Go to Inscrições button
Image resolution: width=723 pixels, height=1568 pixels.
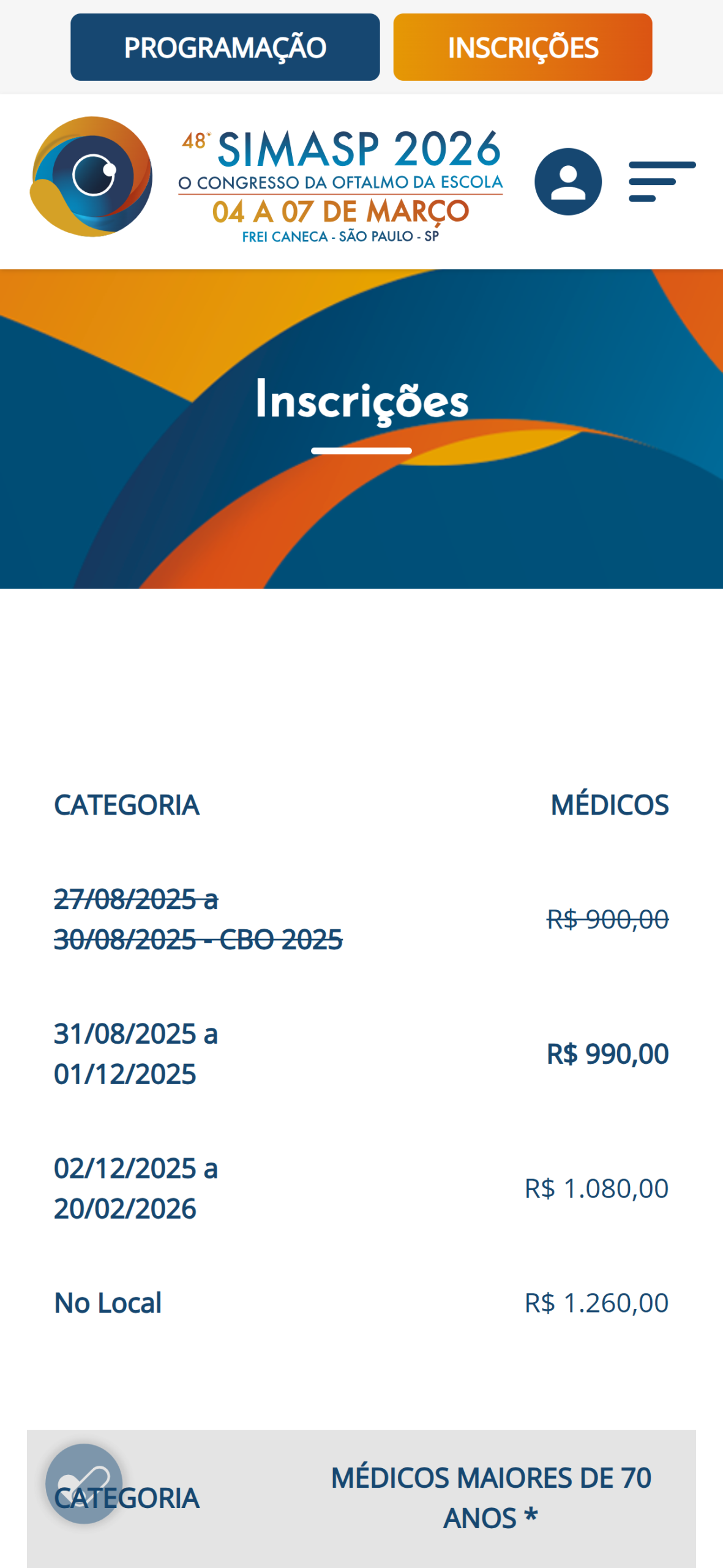pos(522,47)
